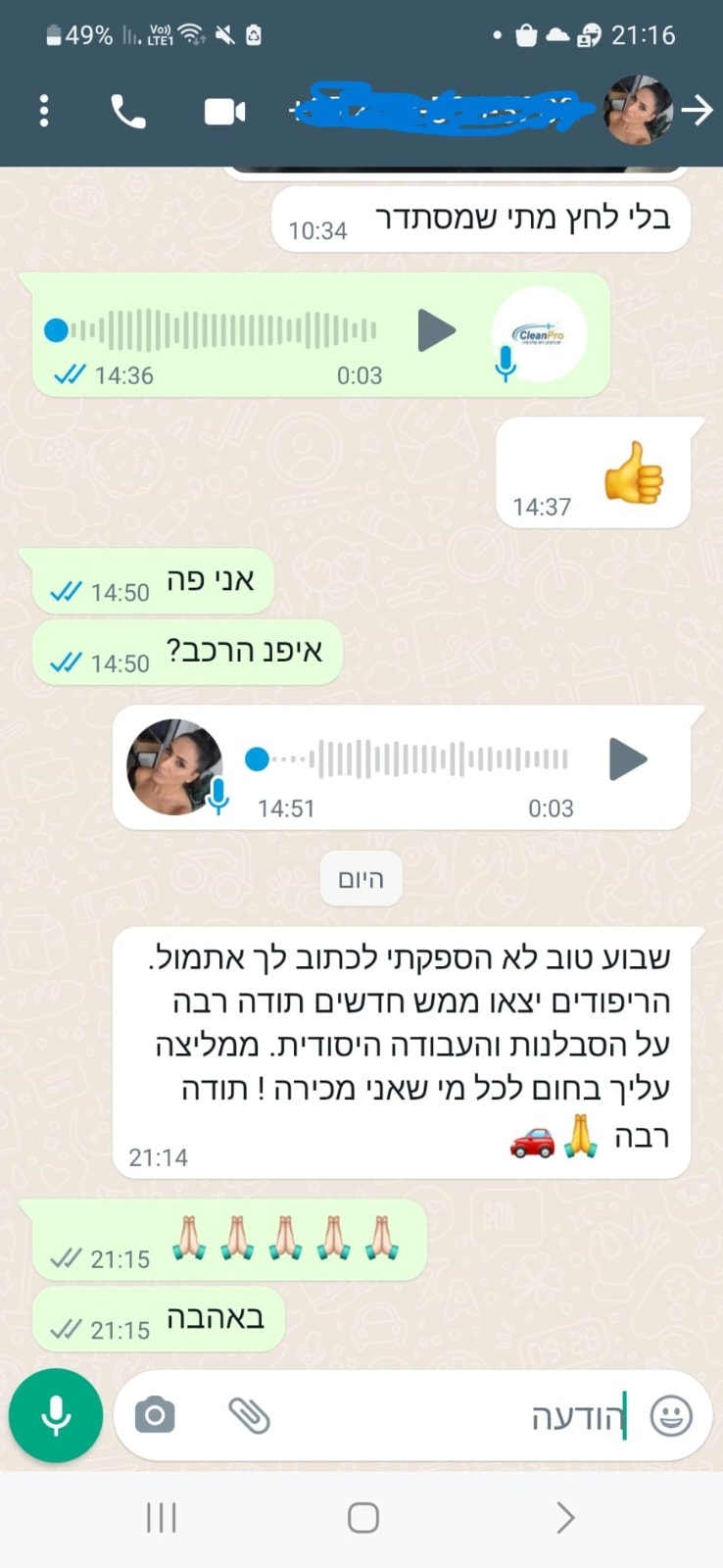Attach a file with the paperclip icon

tap(249, 1415)
